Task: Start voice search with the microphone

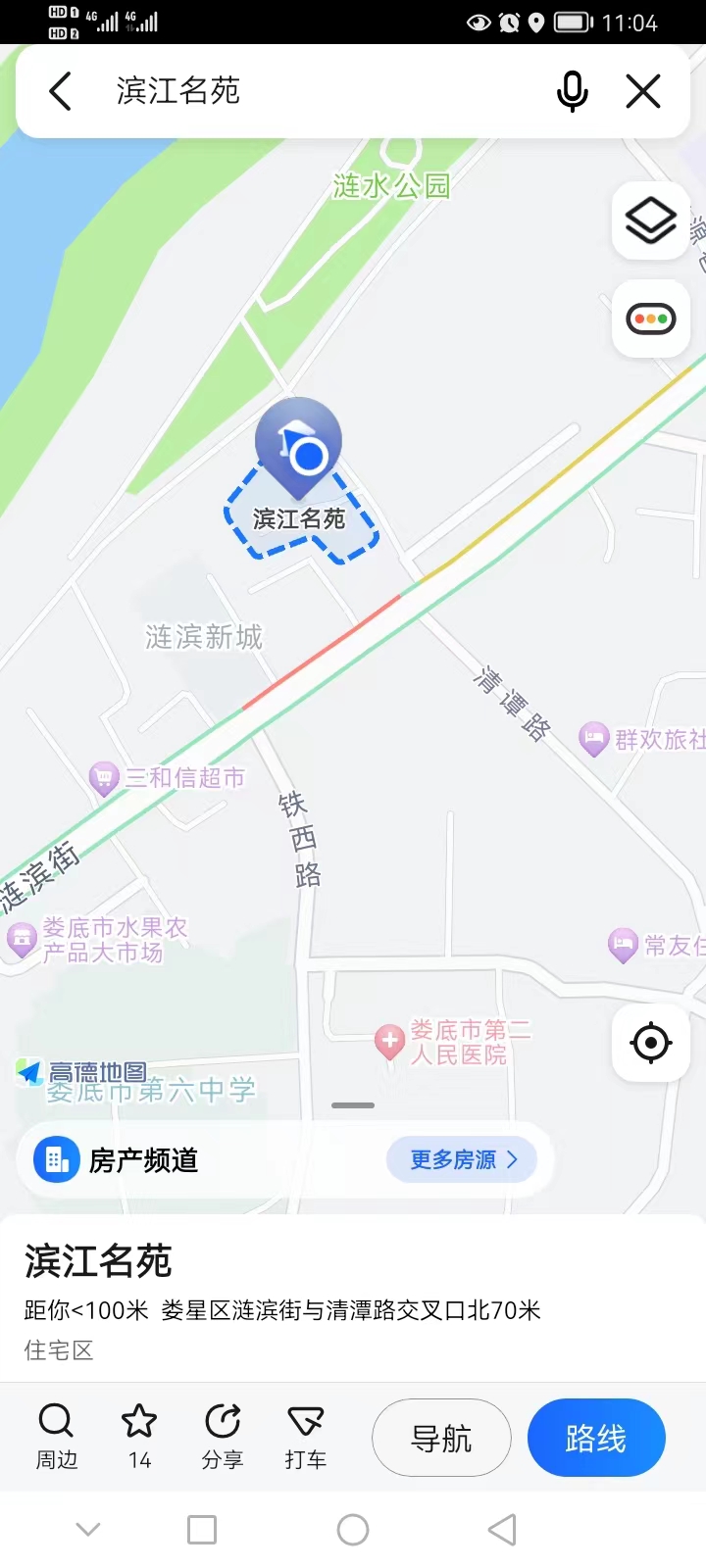Action: point(572,92)
